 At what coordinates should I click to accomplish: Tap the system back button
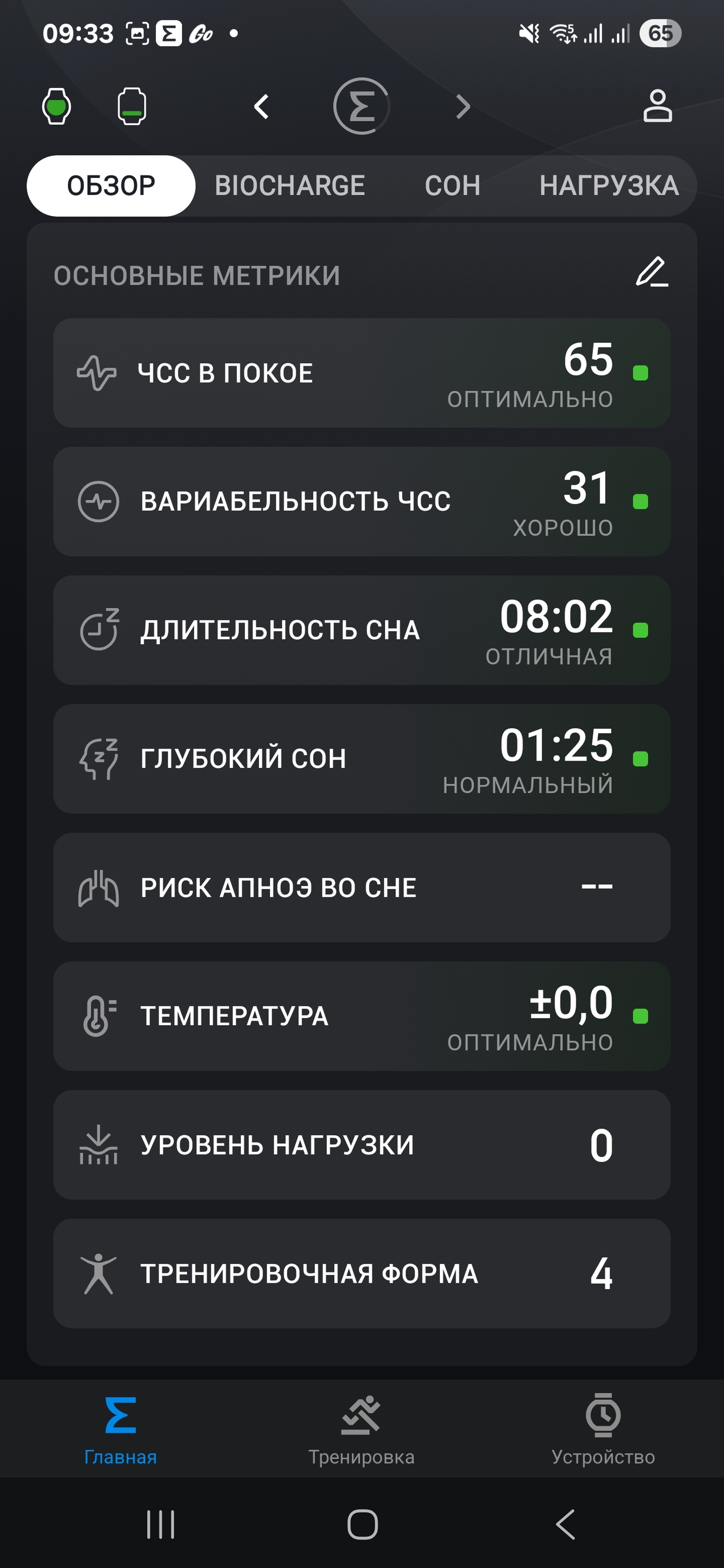click(566, 1524)
